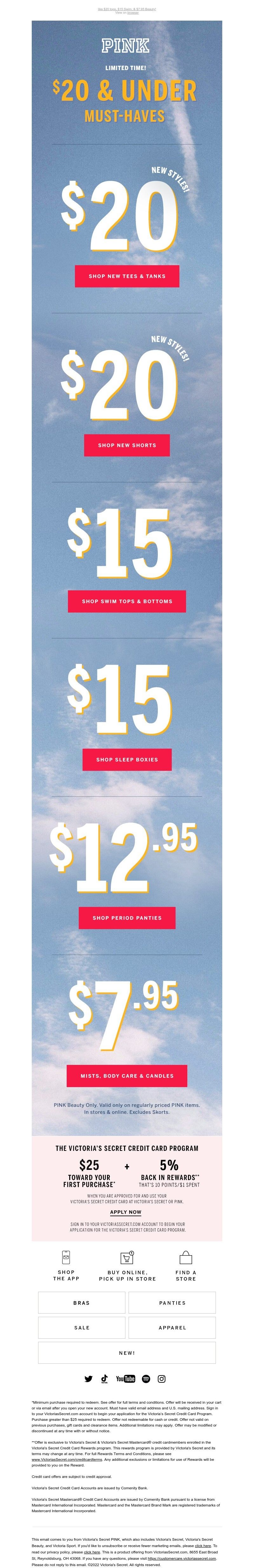Open the Twitter icon
254x1568 pixels.
(88, 1379)
